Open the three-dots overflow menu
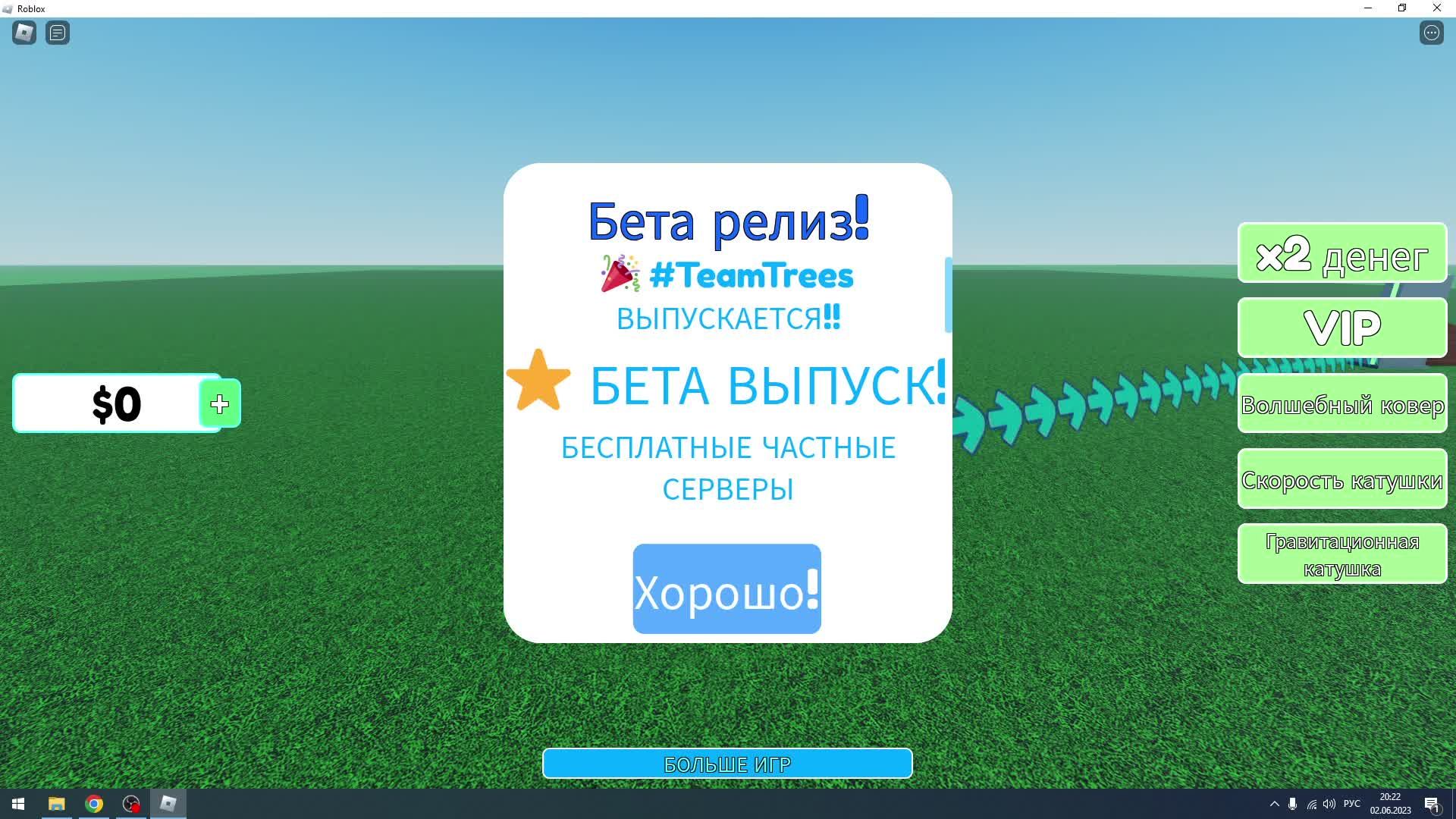This screenshot has height=819, width=1456. click(1431, 33)
